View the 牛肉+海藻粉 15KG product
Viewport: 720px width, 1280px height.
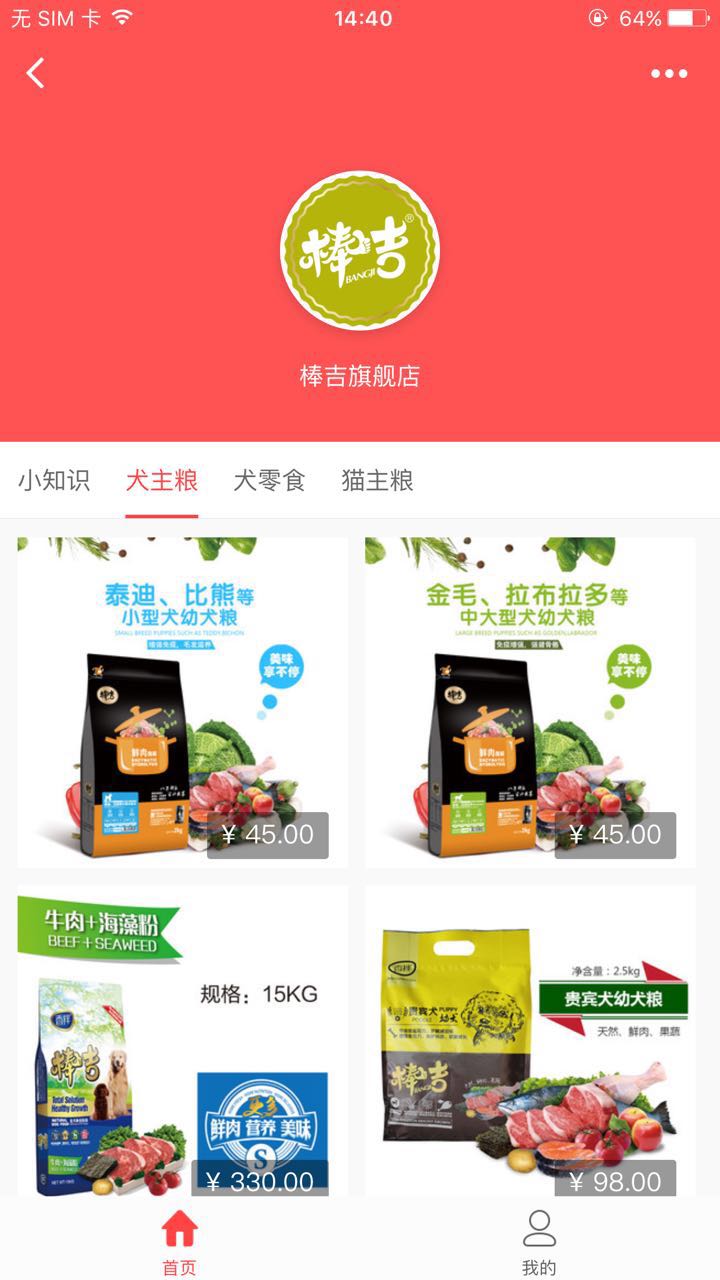point(183,1040)
